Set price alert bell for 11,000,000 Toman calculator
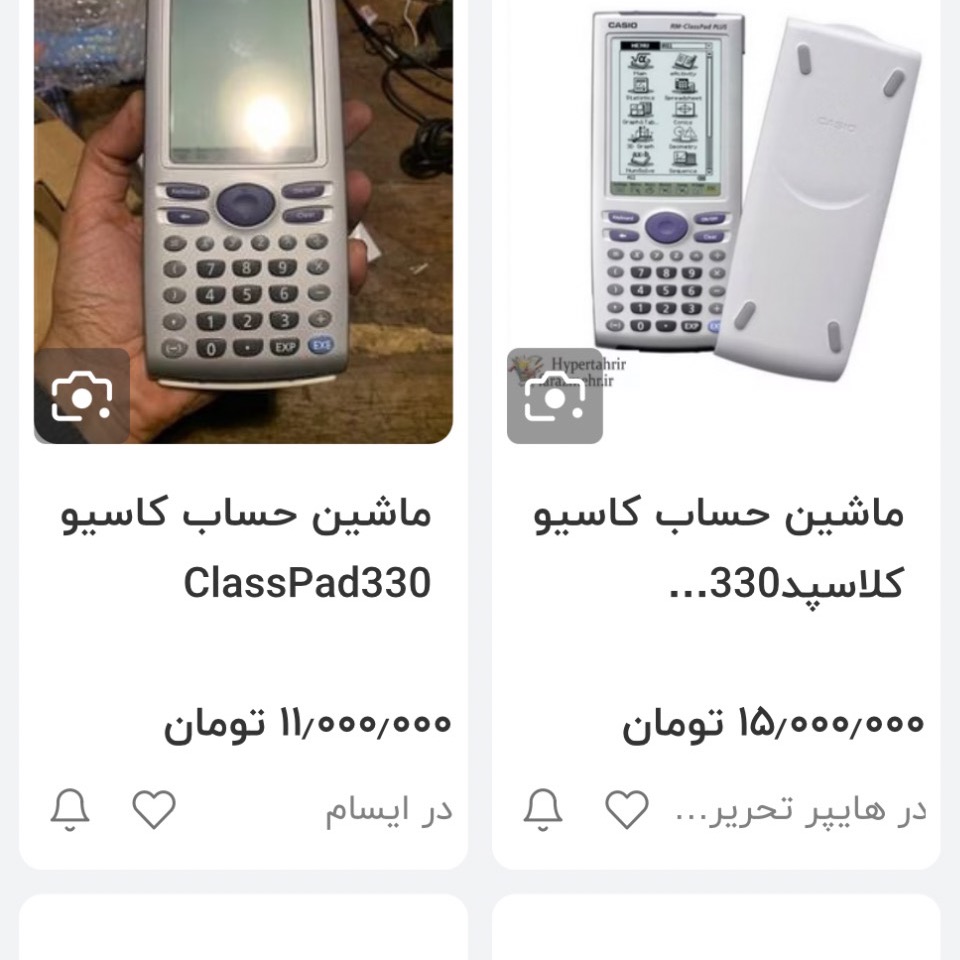This screenshot has width=960, height=960. tap(70, 809)
